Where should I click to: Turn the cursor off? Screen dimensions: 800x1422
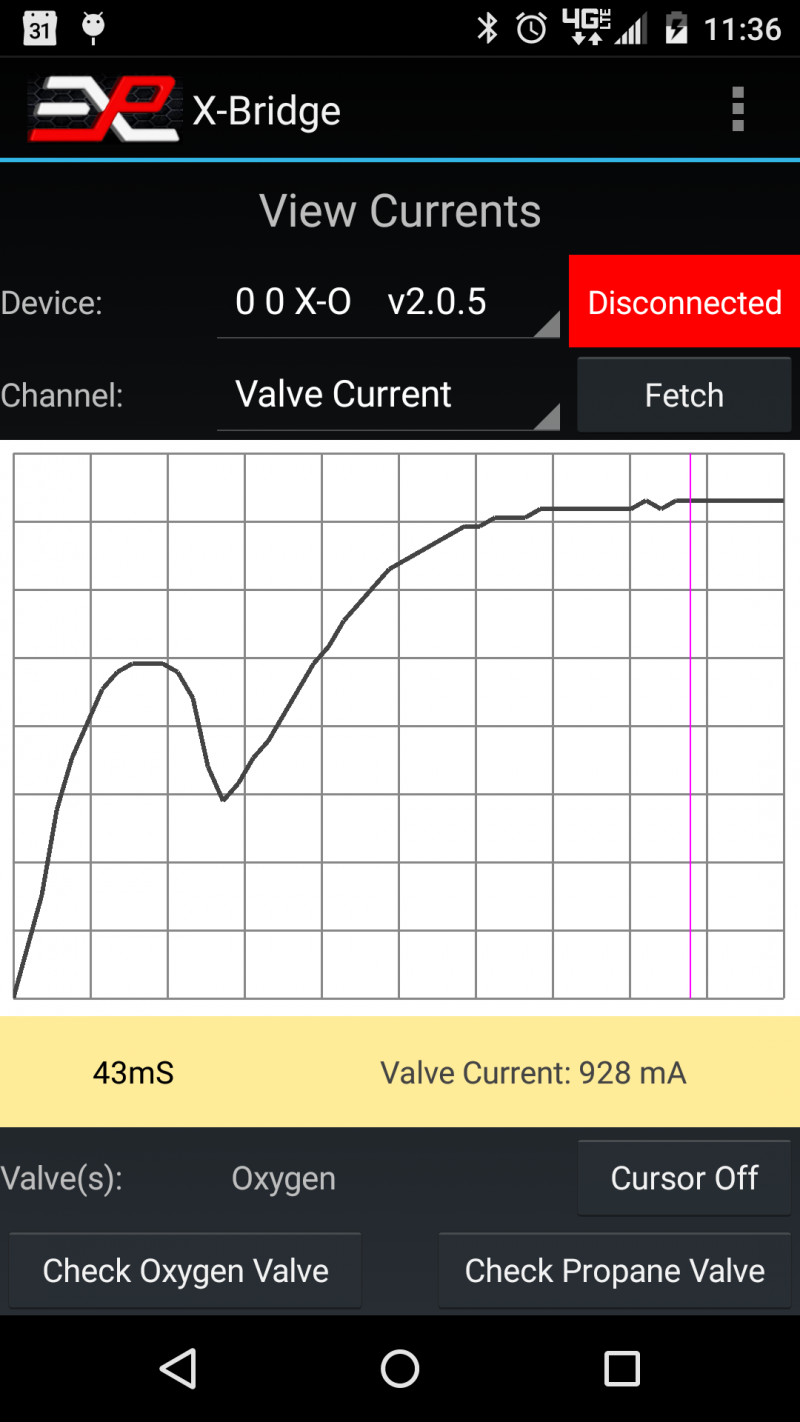(684, 1178)
